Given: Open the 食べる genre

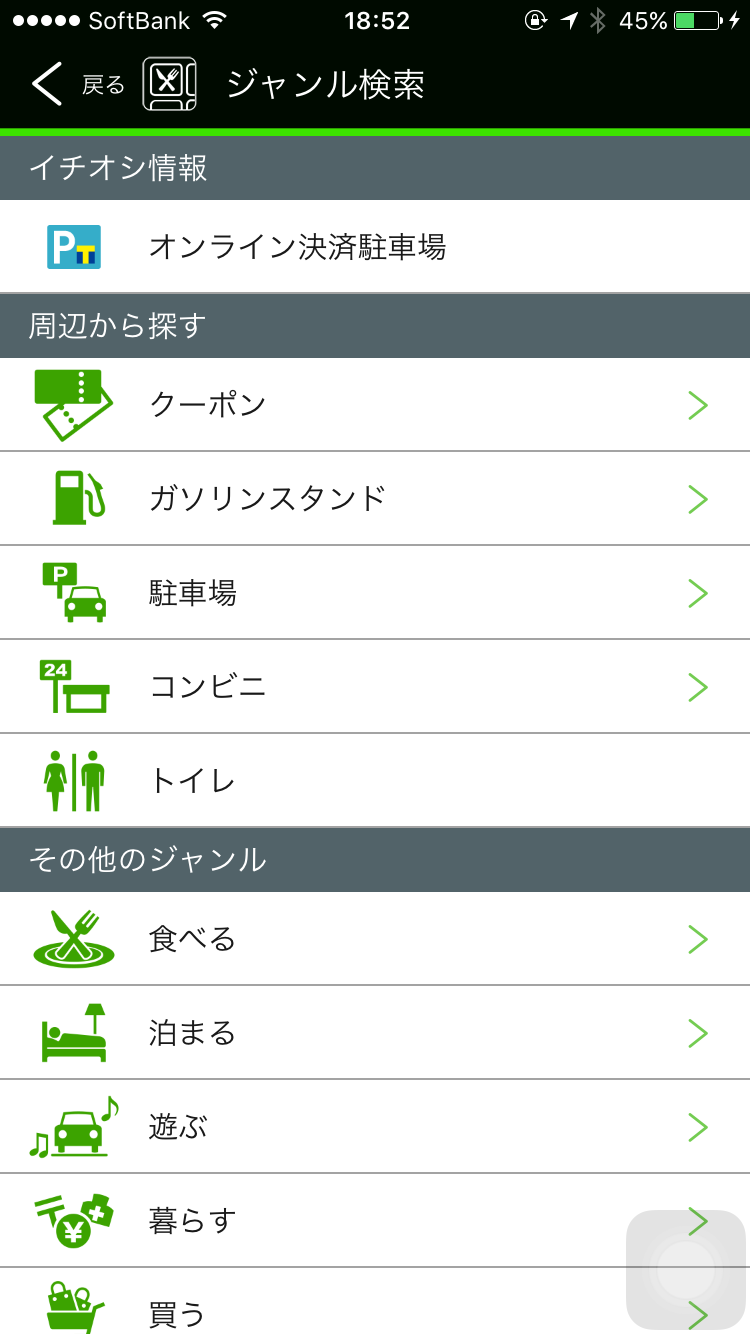Looking at the screenshot, I should (x=375, y=939).
